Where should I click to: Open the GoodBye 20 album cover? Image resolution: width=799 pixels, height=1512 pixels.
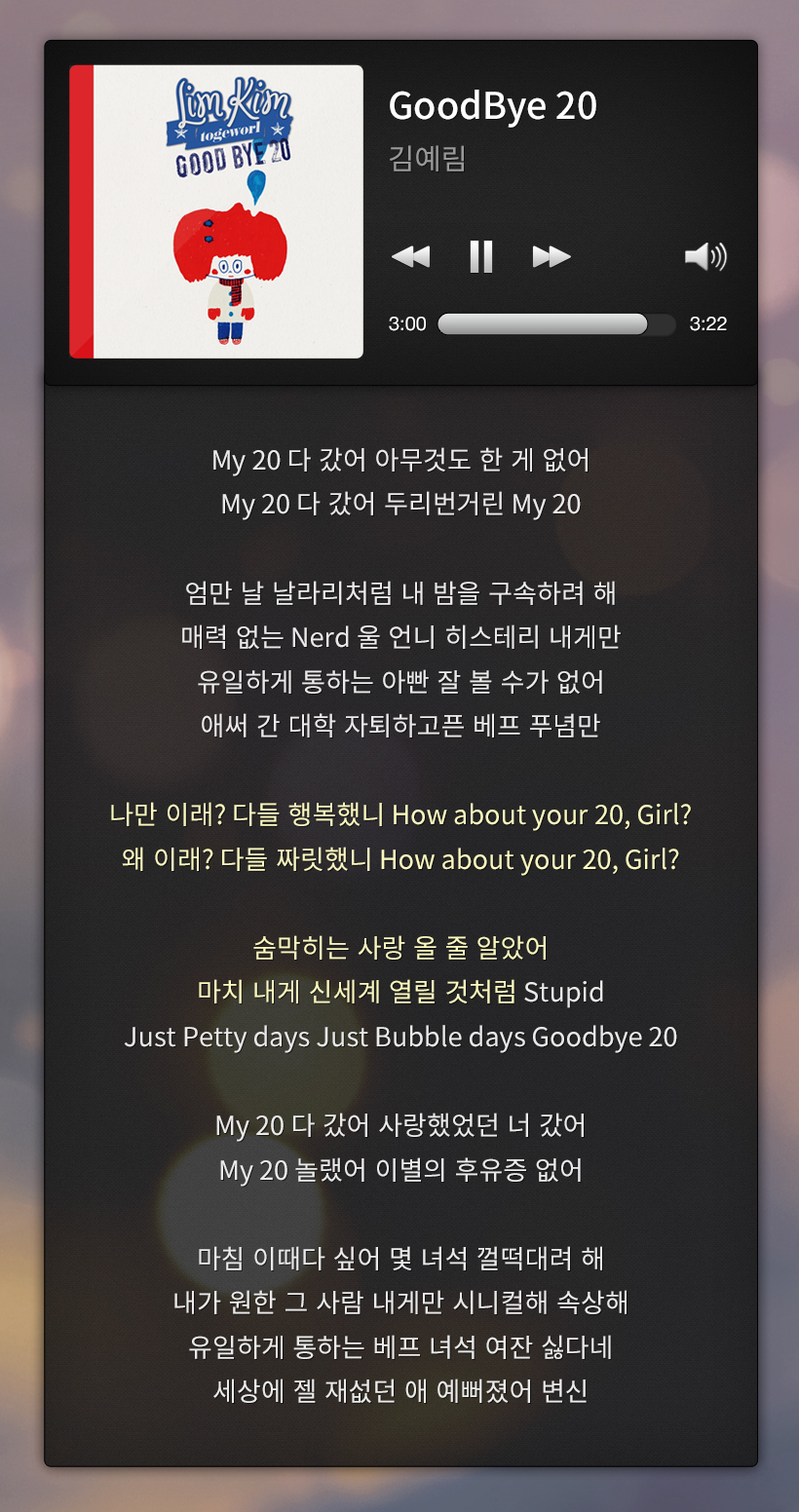coord(216,211)
